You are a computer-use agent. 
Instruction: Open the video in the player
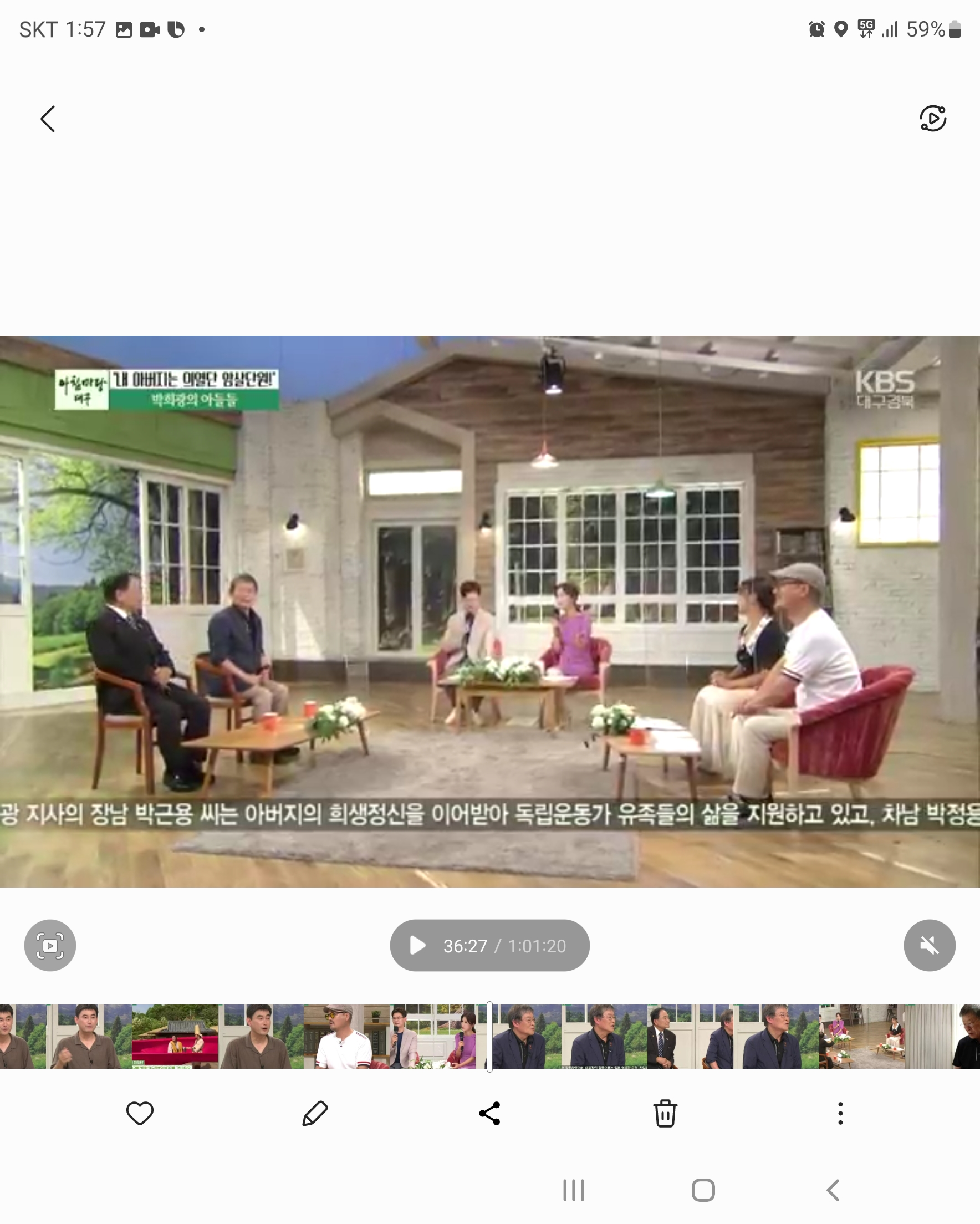click(x=932, y=119)
